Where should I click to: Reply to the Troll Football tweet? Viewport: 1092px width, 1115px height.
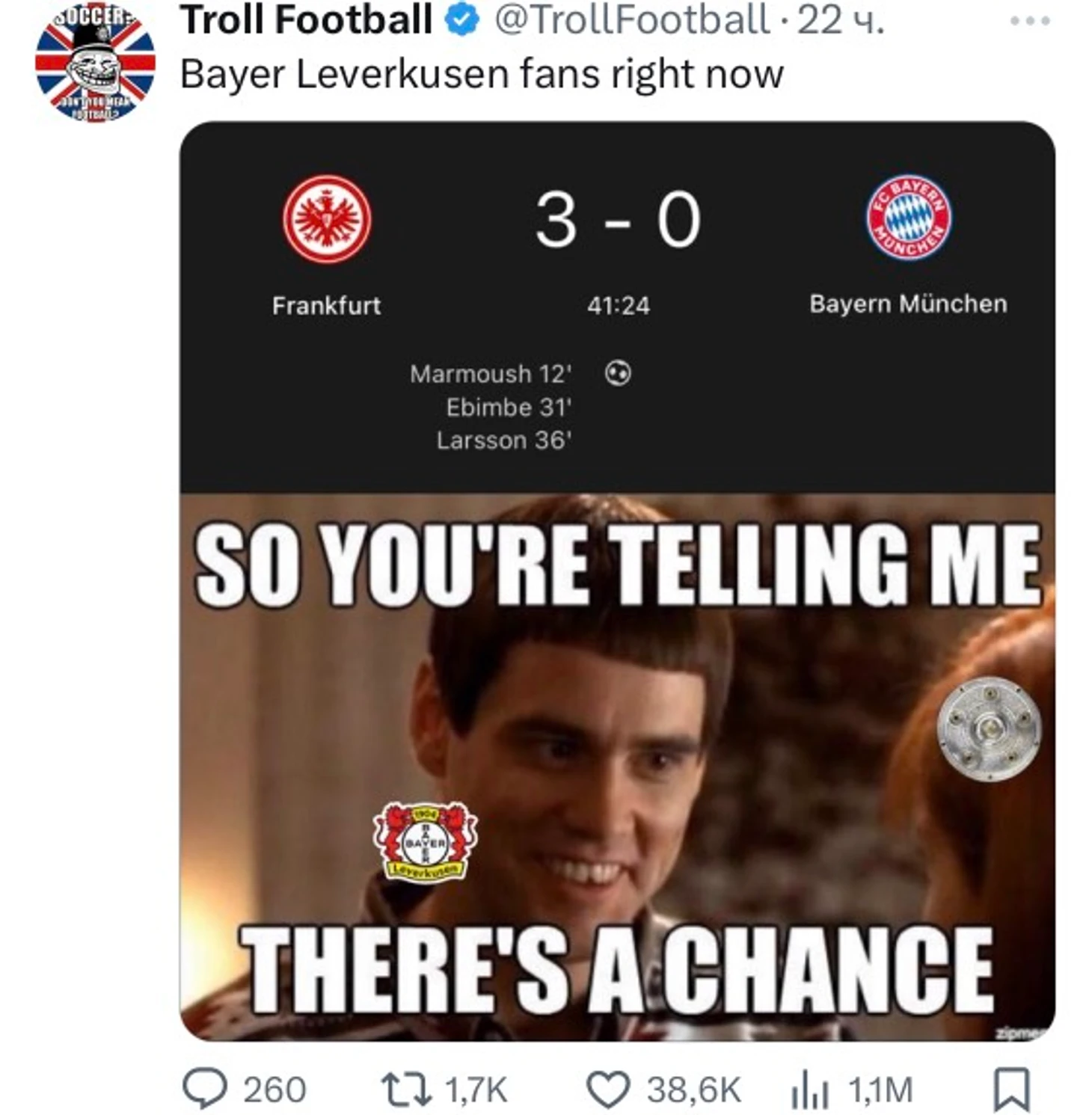pyautogui.click(x=206, y=1089)
